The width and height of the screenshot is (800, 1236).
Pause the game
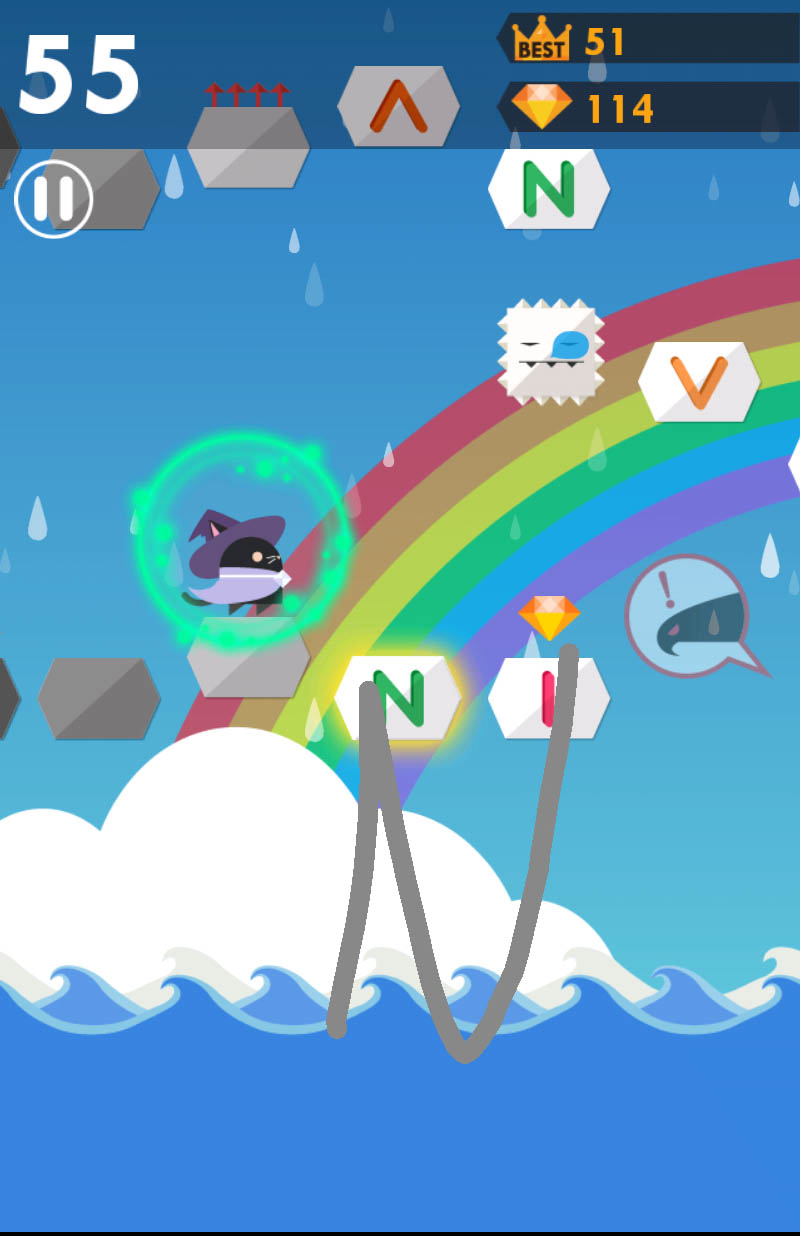click(x=54, y=199)
